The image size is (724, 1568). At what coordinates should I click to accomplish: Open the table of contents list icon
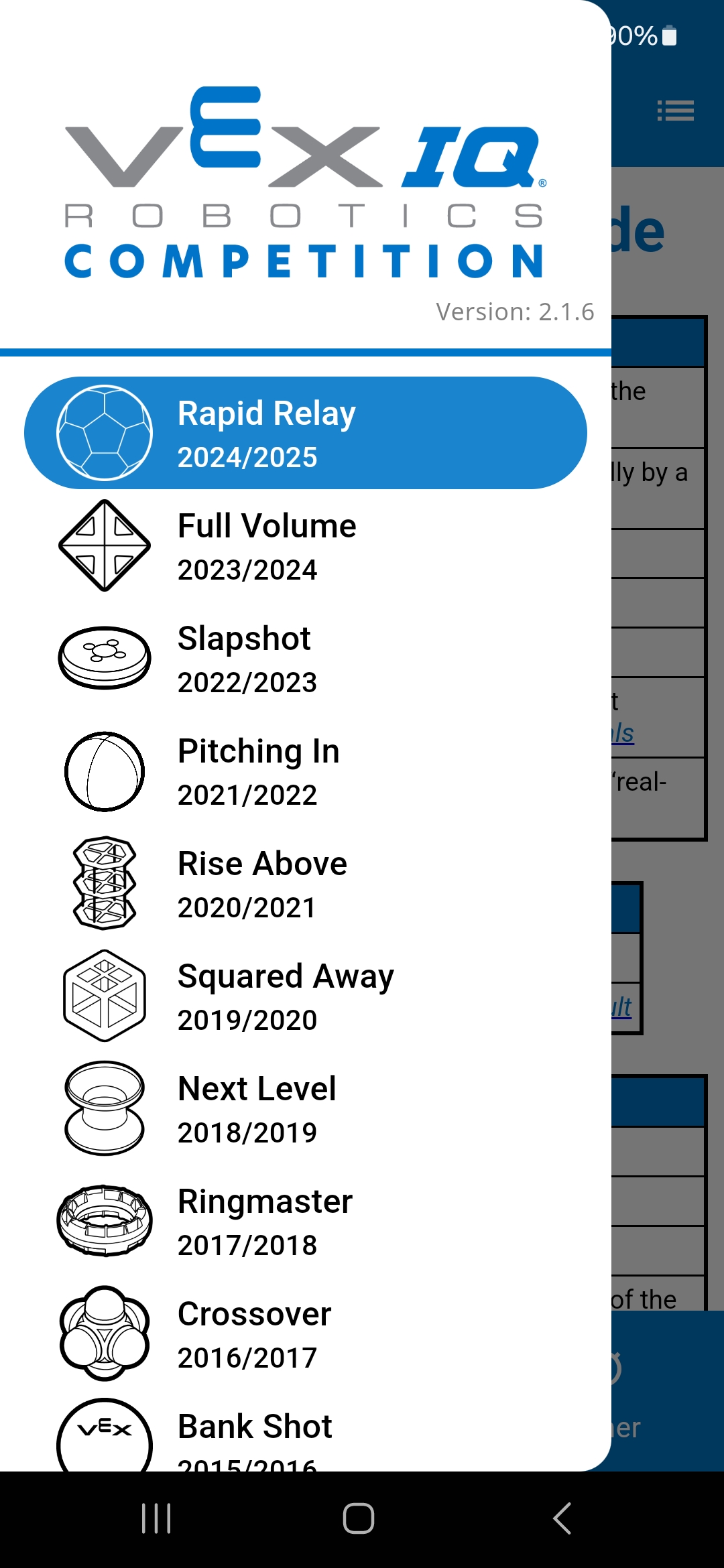pos(675,111)
